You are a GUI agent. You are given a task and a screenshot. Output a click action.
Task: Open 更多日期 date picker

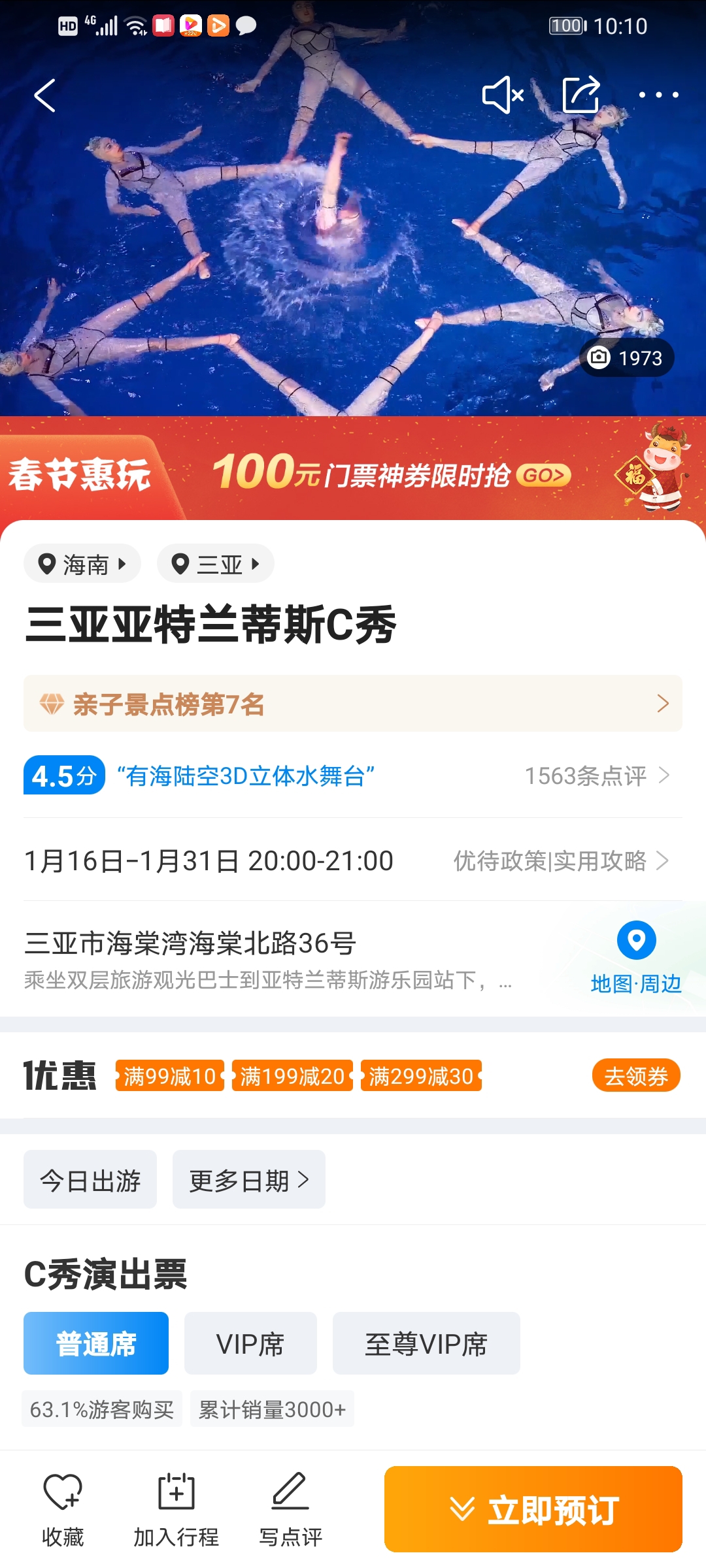coord(249,1179)
